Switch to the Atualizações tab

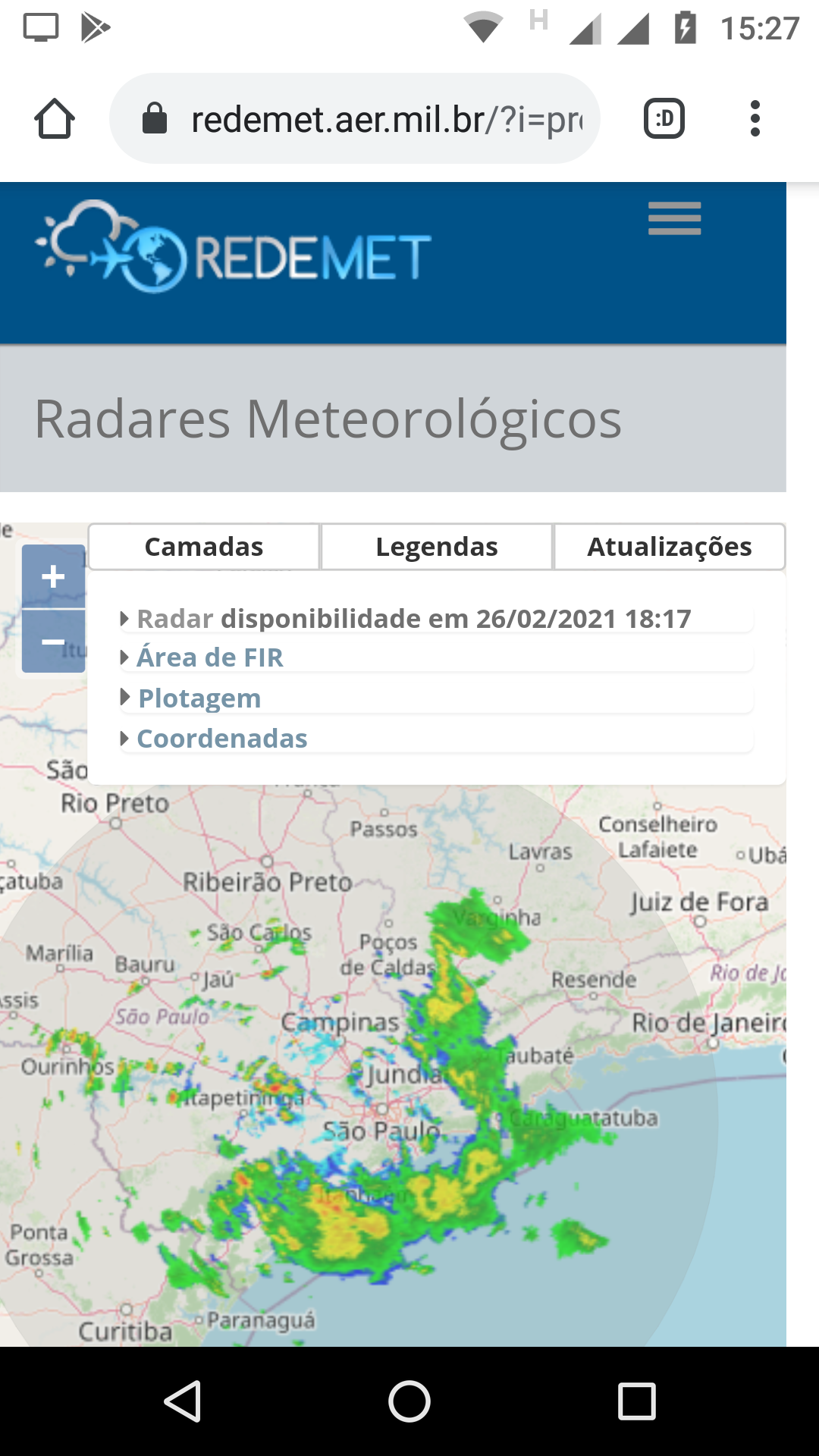coord(670,547)
